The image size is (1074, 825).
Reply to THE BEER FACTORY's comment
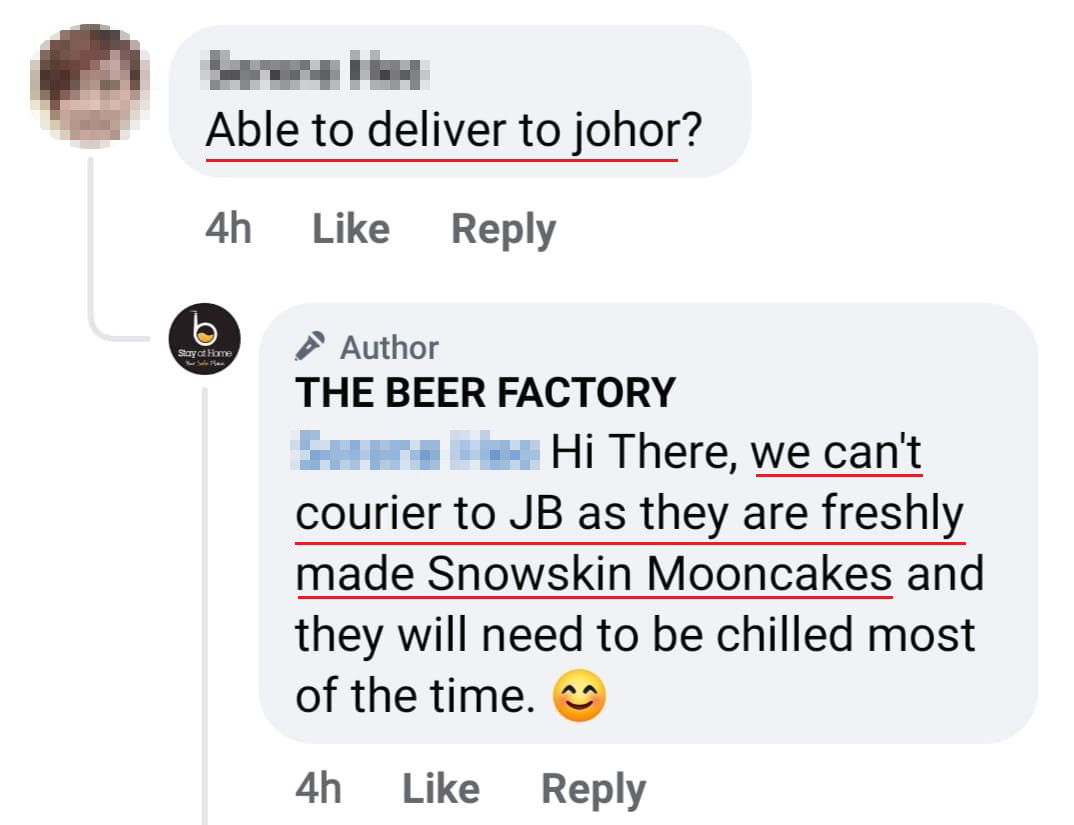[593, 789]
